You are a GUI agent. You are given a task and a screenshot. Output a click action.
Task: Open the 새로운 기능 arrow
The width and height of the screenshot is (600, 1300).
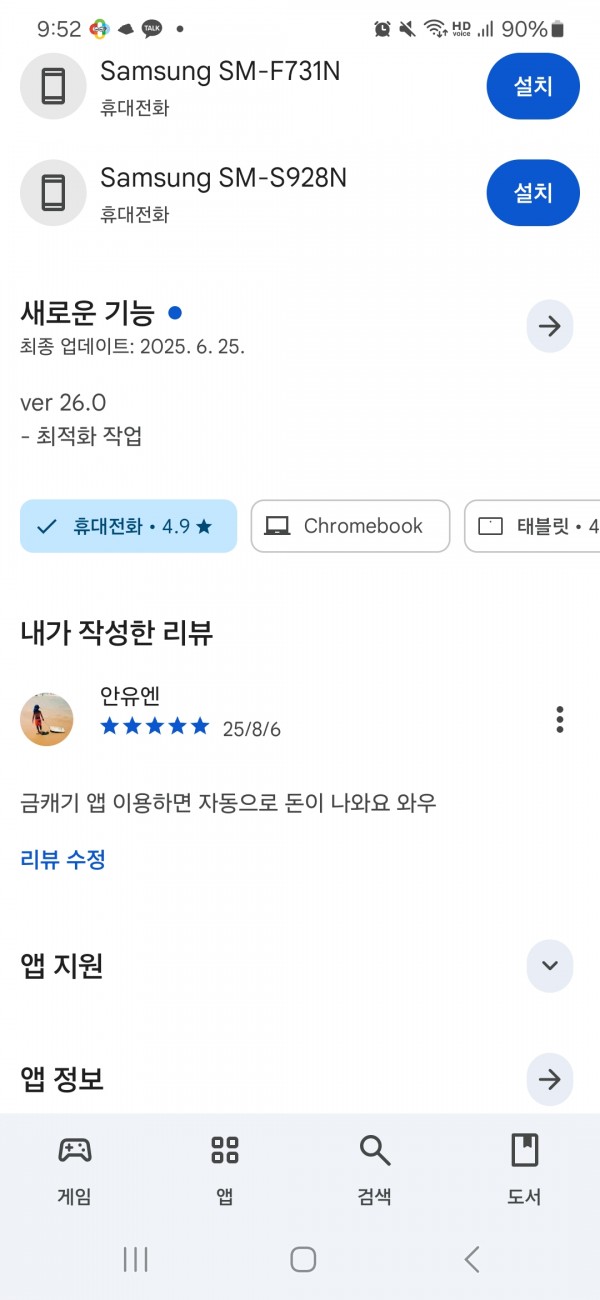click(549, 326)
